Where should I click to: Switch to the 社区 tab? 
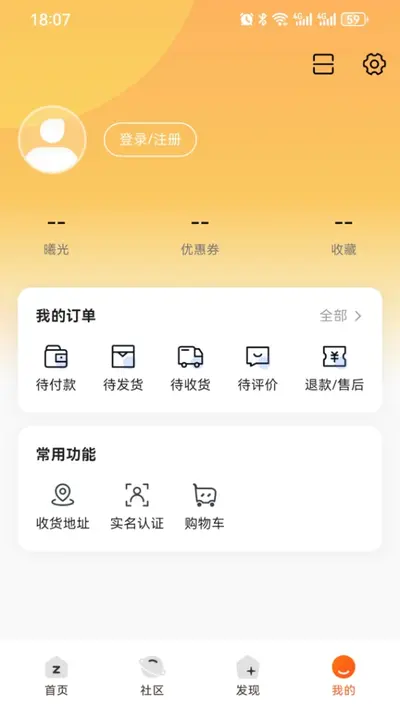(x=152, y=676)
